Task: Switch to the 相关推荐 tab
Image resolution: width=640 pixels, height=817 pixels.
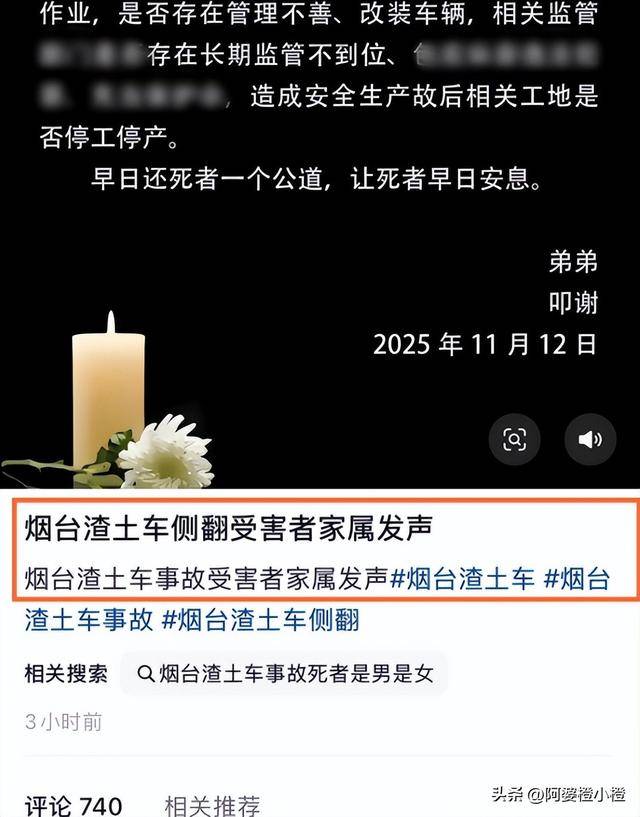Action: click(x=212, y=805)
